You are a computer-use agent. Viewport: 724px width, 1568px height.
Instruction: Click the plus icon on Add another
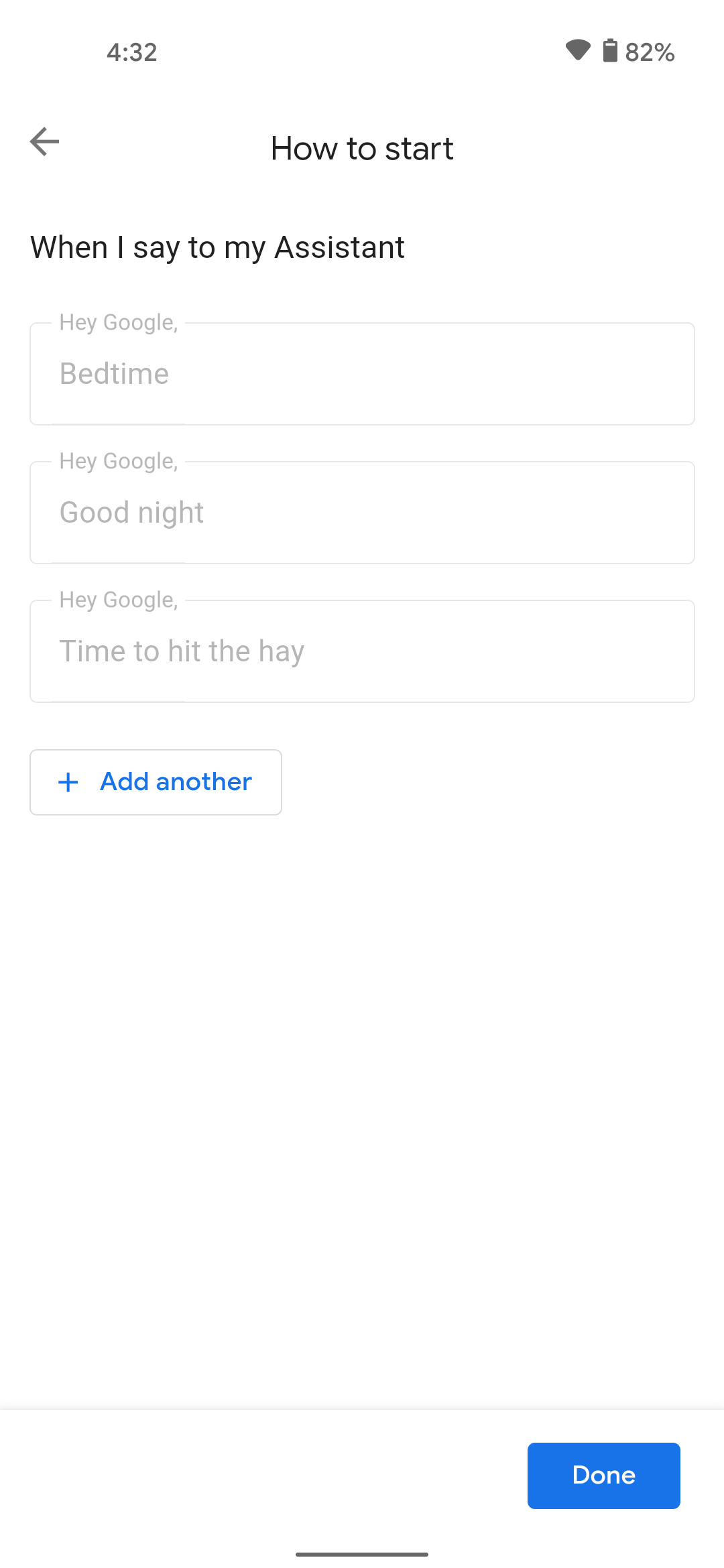tap(68, 782)
